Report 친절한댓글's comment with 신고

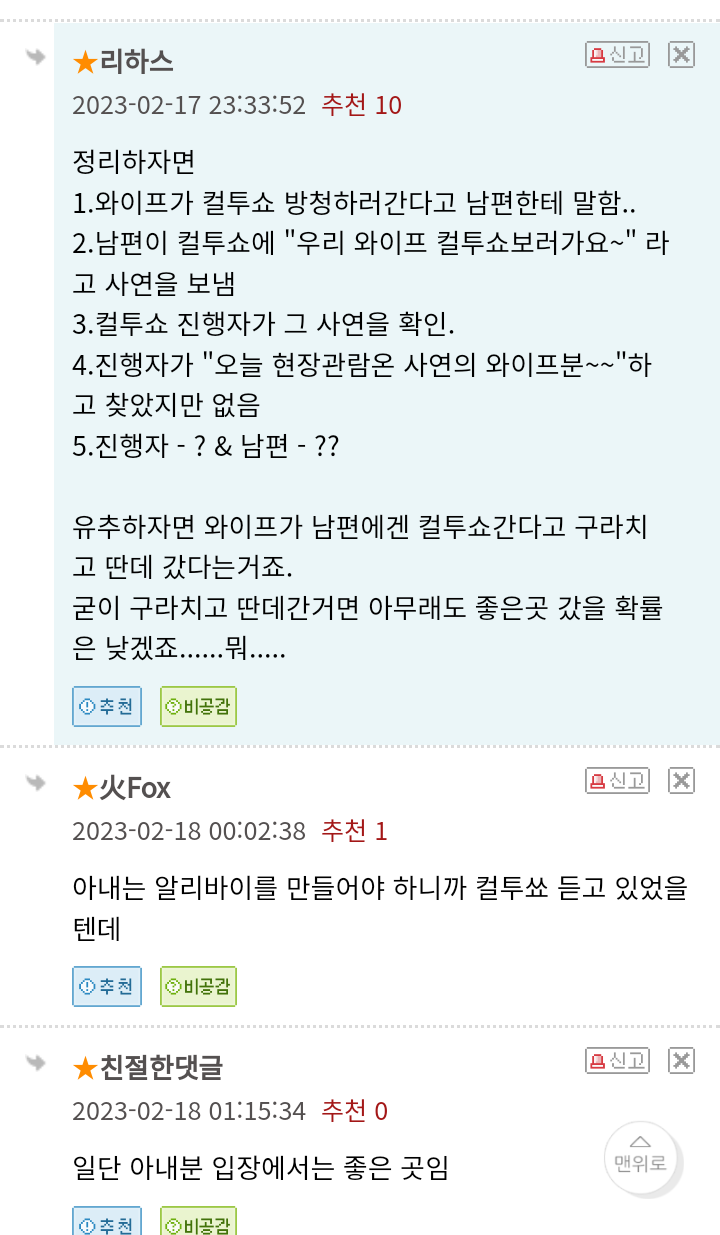click(617, 1060)
